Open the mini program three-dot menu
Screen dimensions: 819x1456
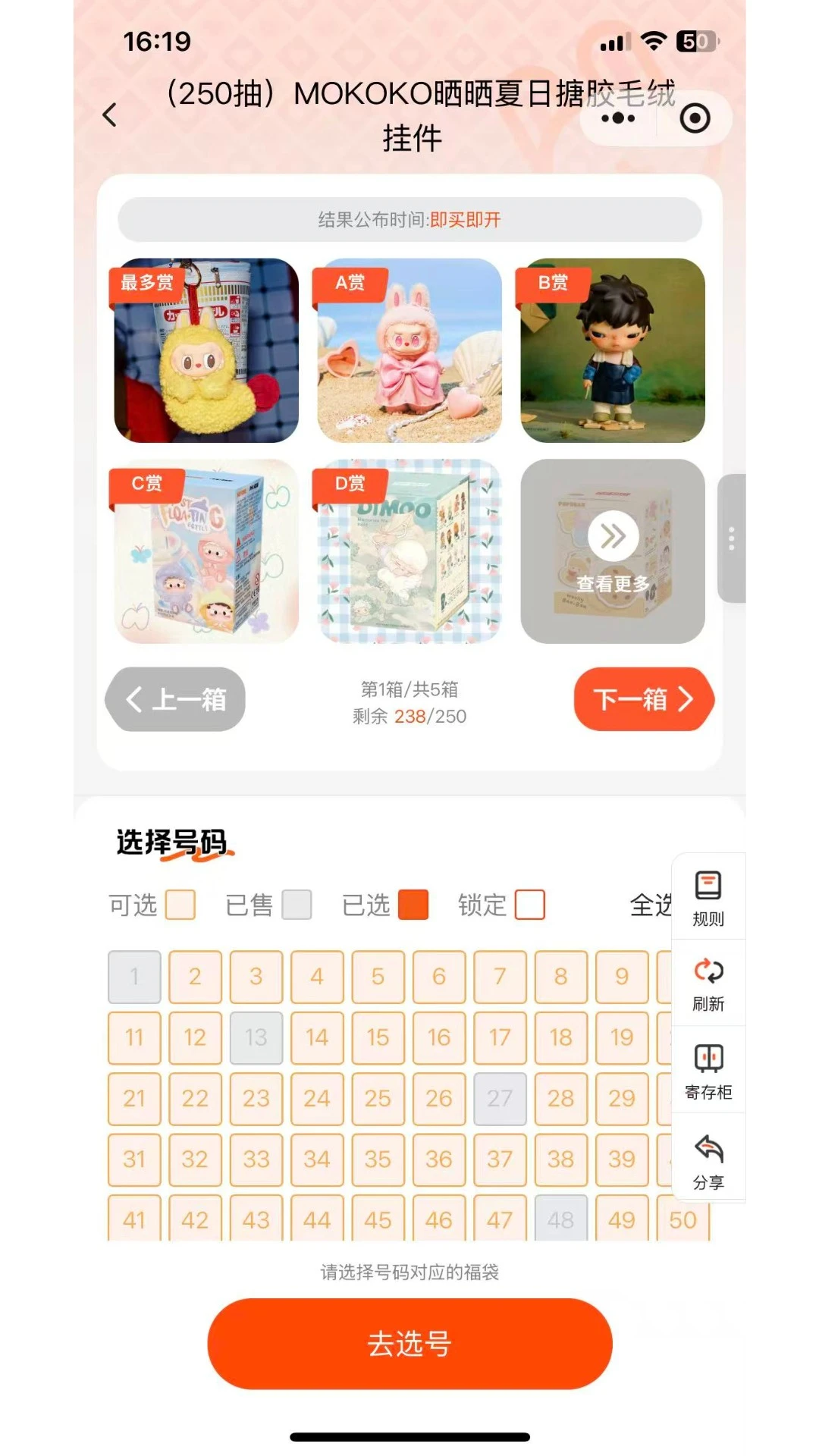click(x=618, y=118)
